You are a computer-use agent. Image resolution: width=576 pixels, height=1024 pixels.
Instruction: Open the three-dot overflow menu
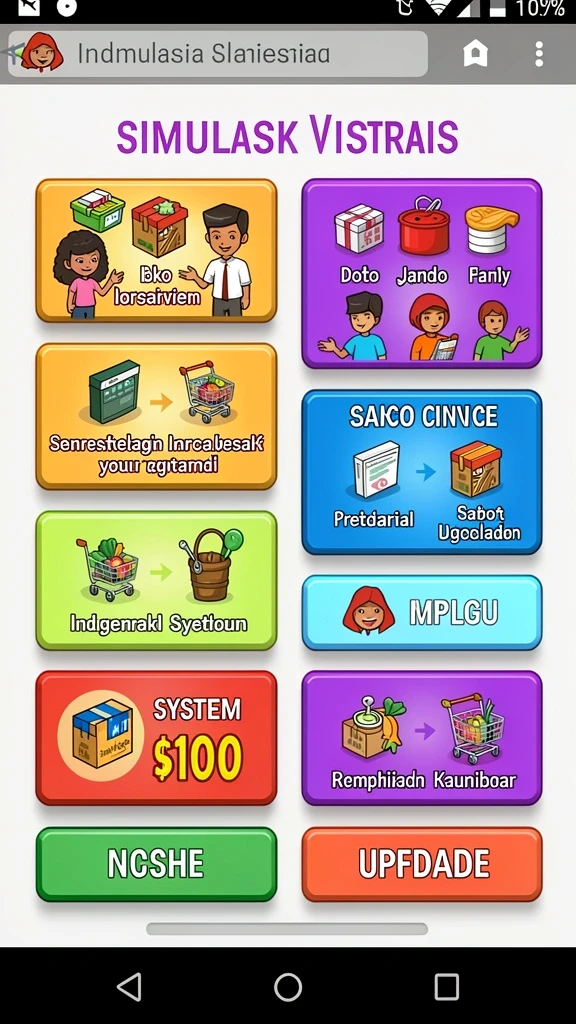539,54
